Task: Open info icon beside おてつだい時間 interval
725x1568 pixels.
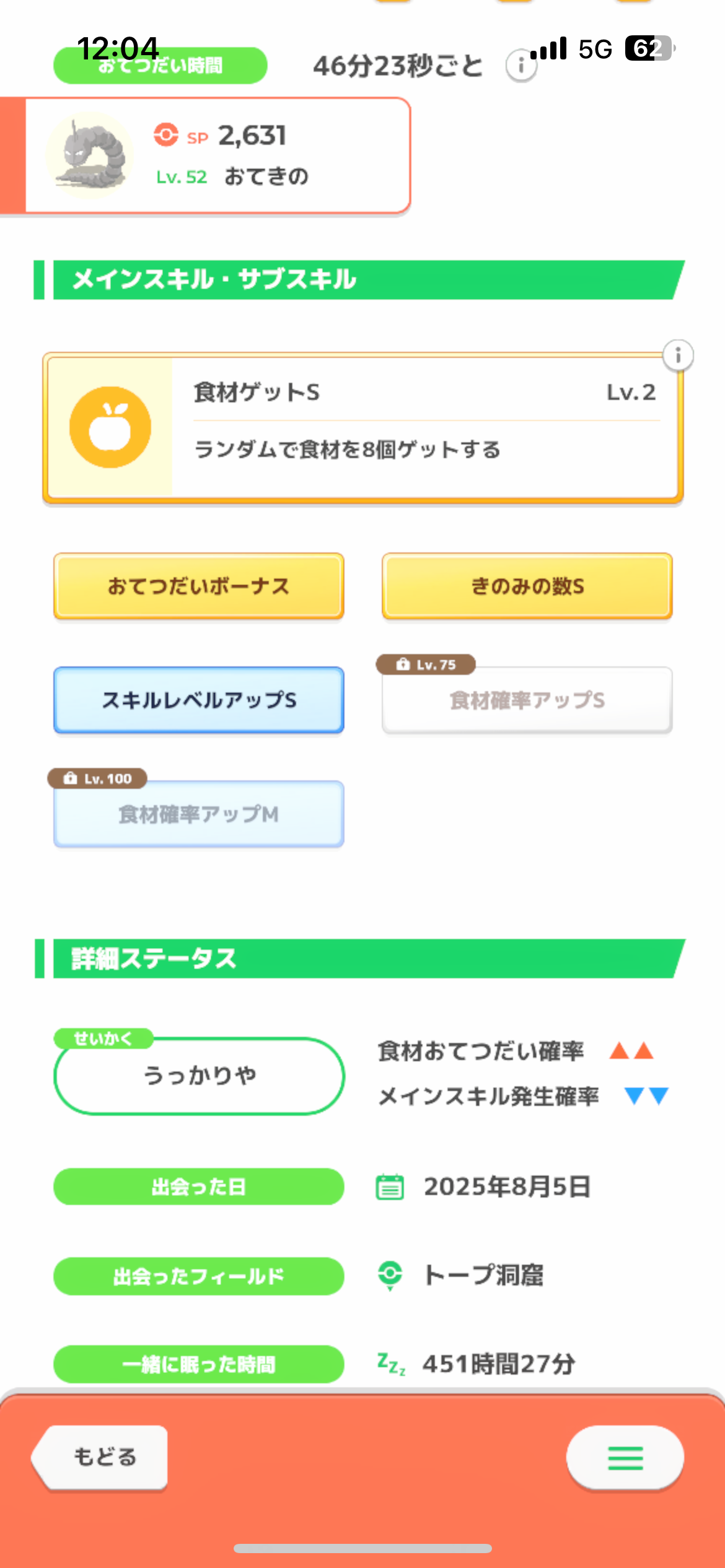Action: click(x=521, y=66)
